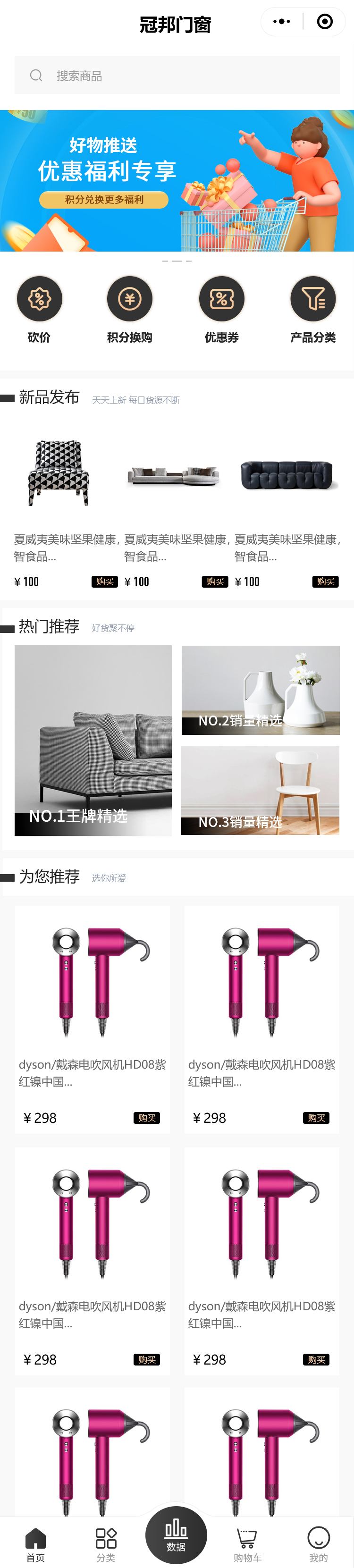
Task: Switch to the 分类 tab
Action: pos(106,1543)
